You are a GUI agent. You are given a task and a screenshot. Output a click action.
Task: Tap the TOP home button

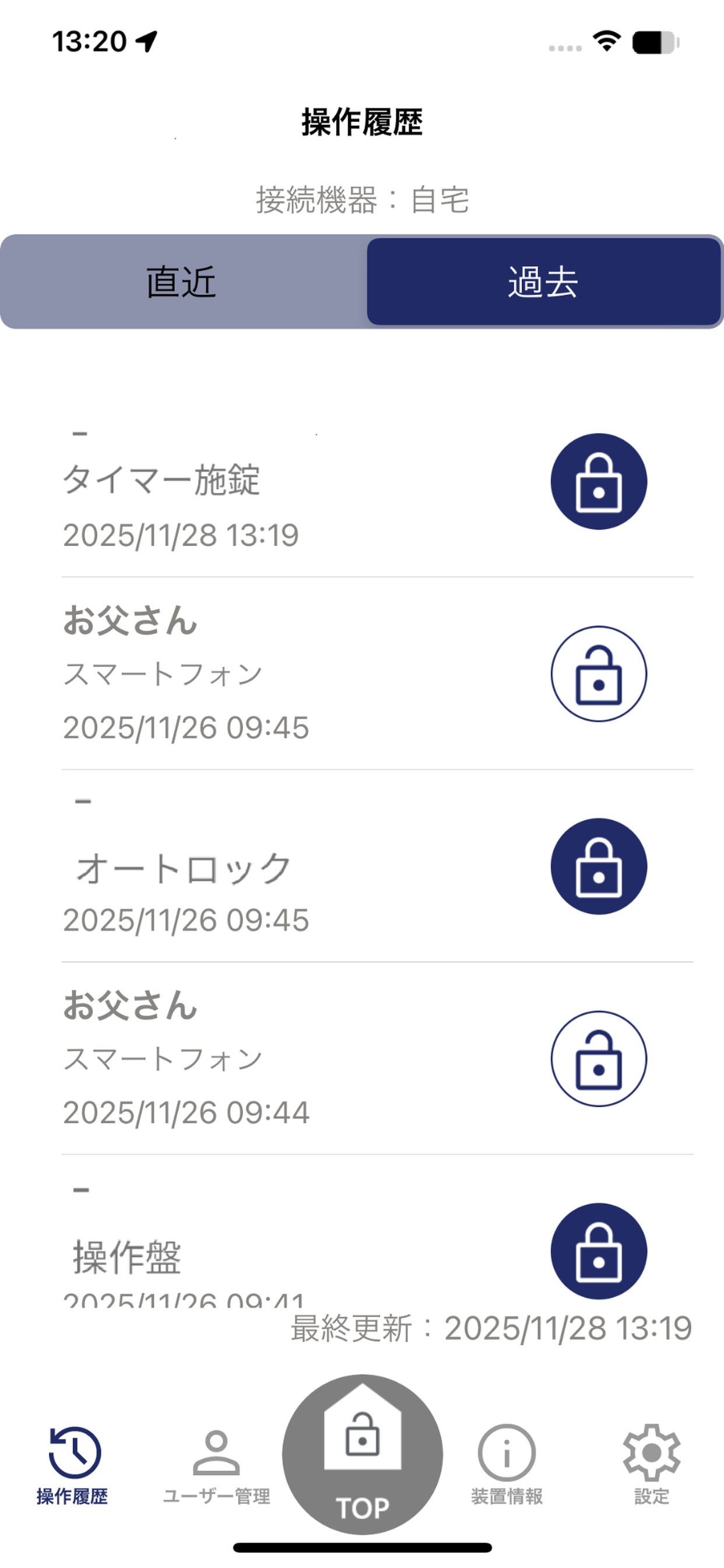coord(362,1456)
